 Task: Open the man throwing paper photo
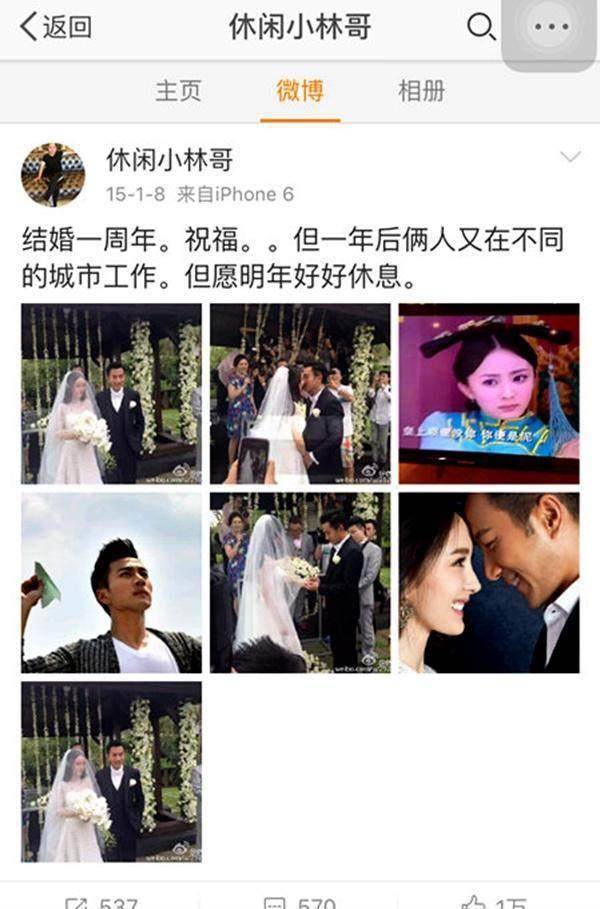(x=111, y=582)
